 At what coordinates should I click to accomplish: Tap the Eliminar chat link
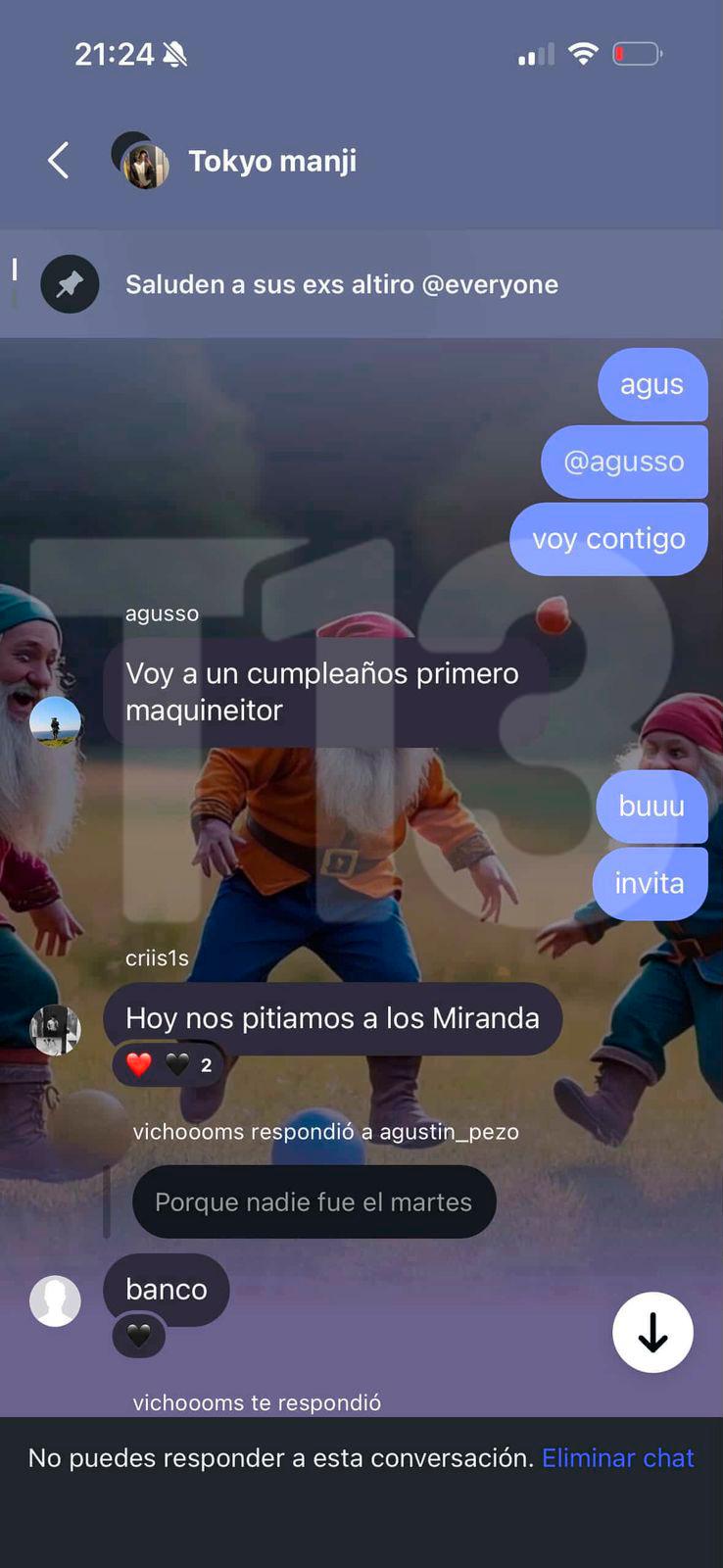(x=617, y=1457)
